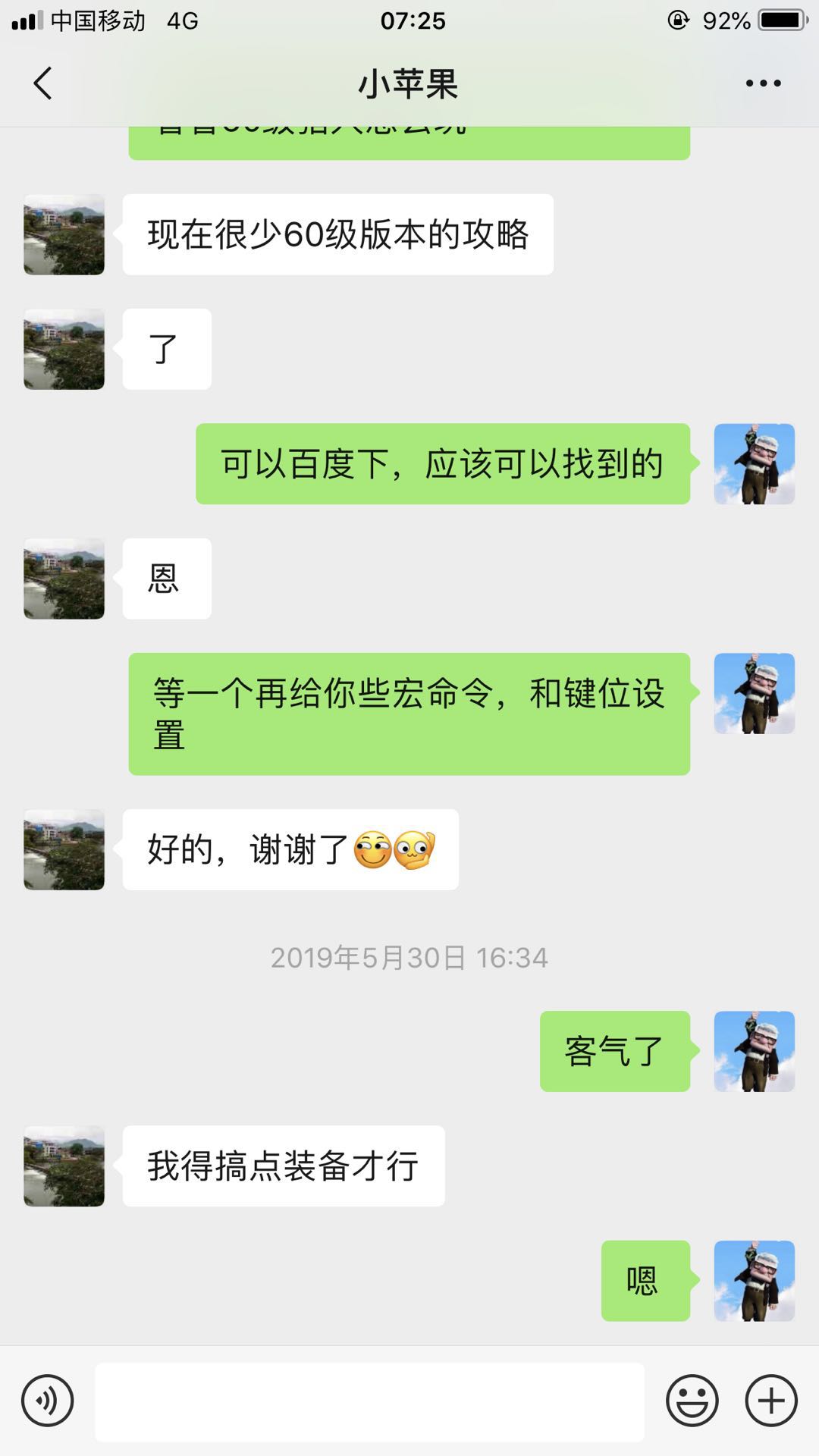Open the chat info overflow menu

(x=763, y=83)
